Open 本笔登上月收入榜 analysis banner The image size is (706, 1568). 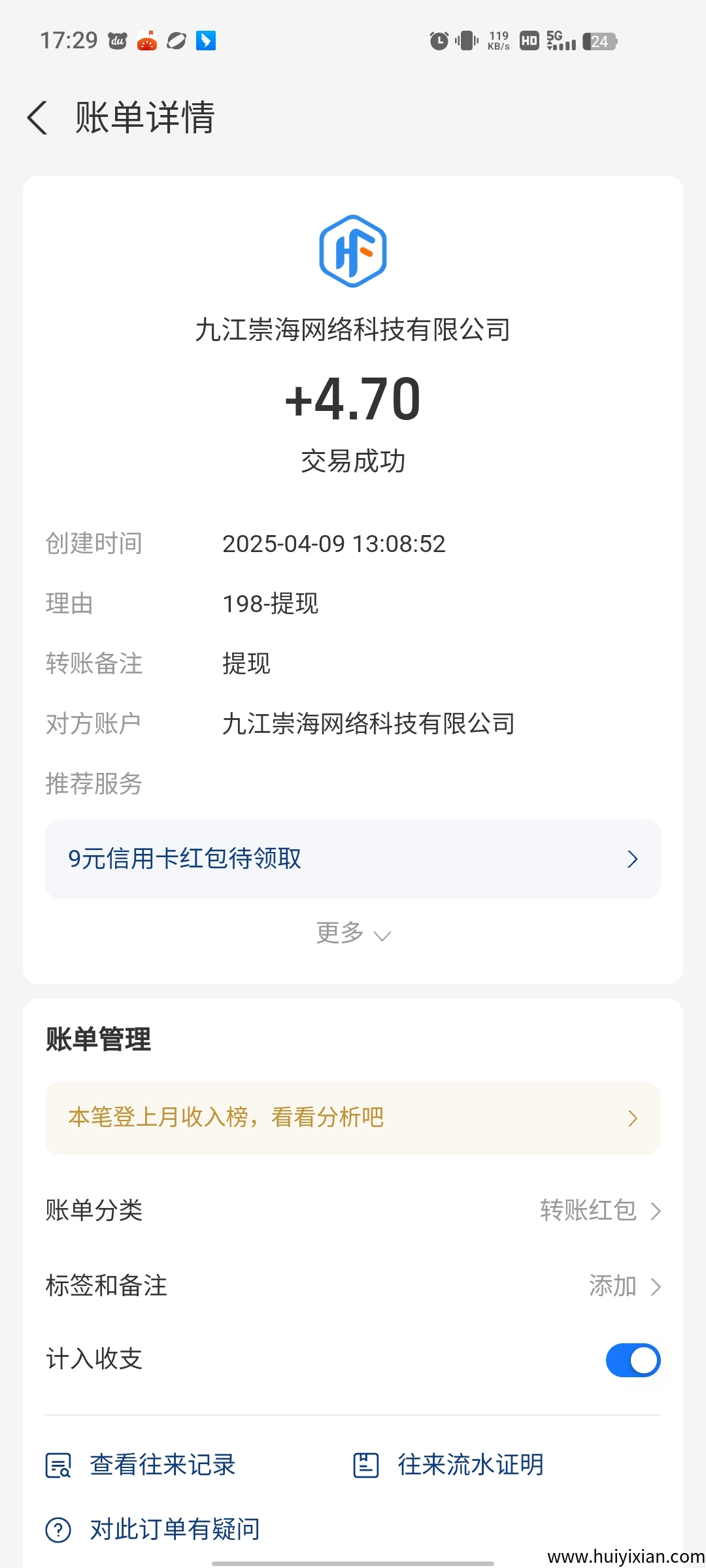coord(352,1118)
